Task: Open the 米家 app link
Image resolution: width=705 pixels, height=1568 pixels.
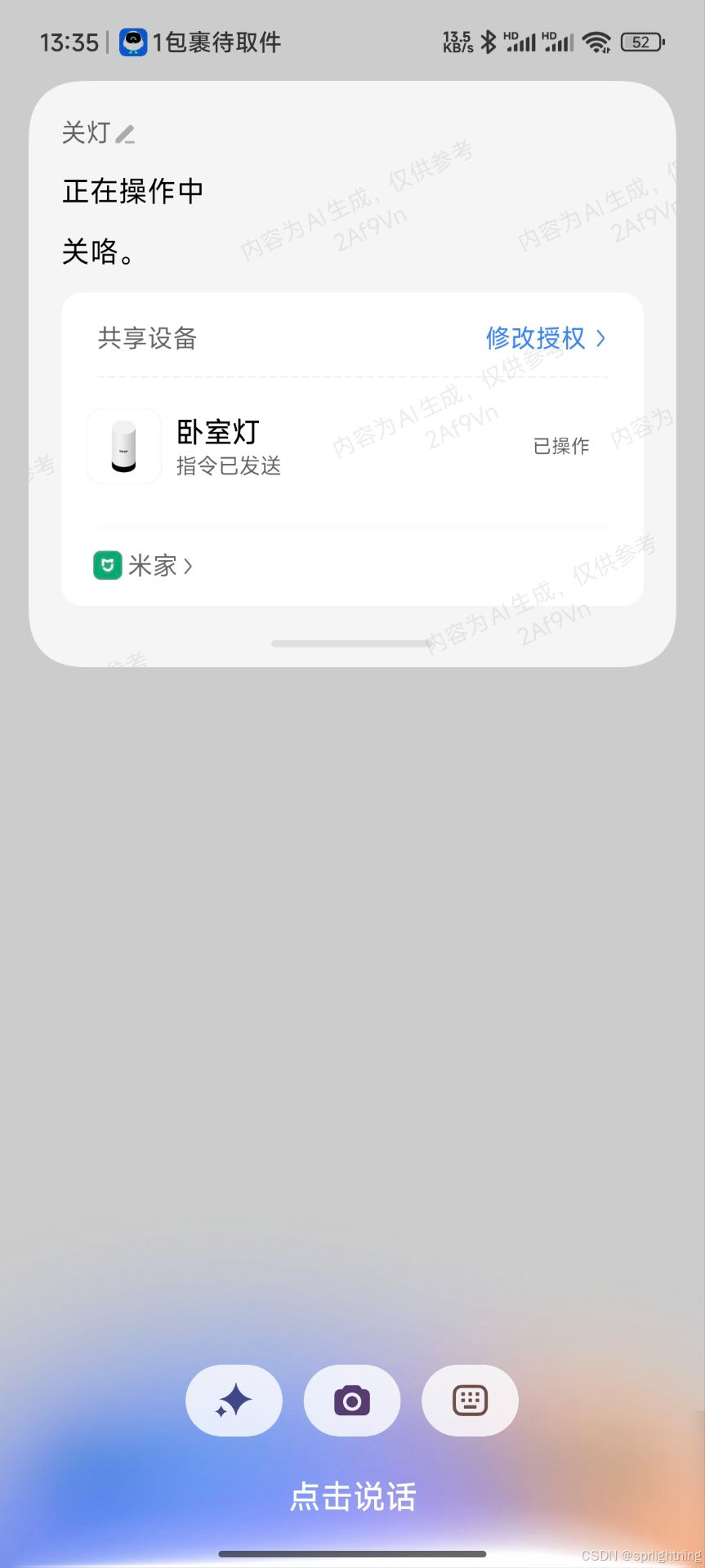Action: point(143,565)
